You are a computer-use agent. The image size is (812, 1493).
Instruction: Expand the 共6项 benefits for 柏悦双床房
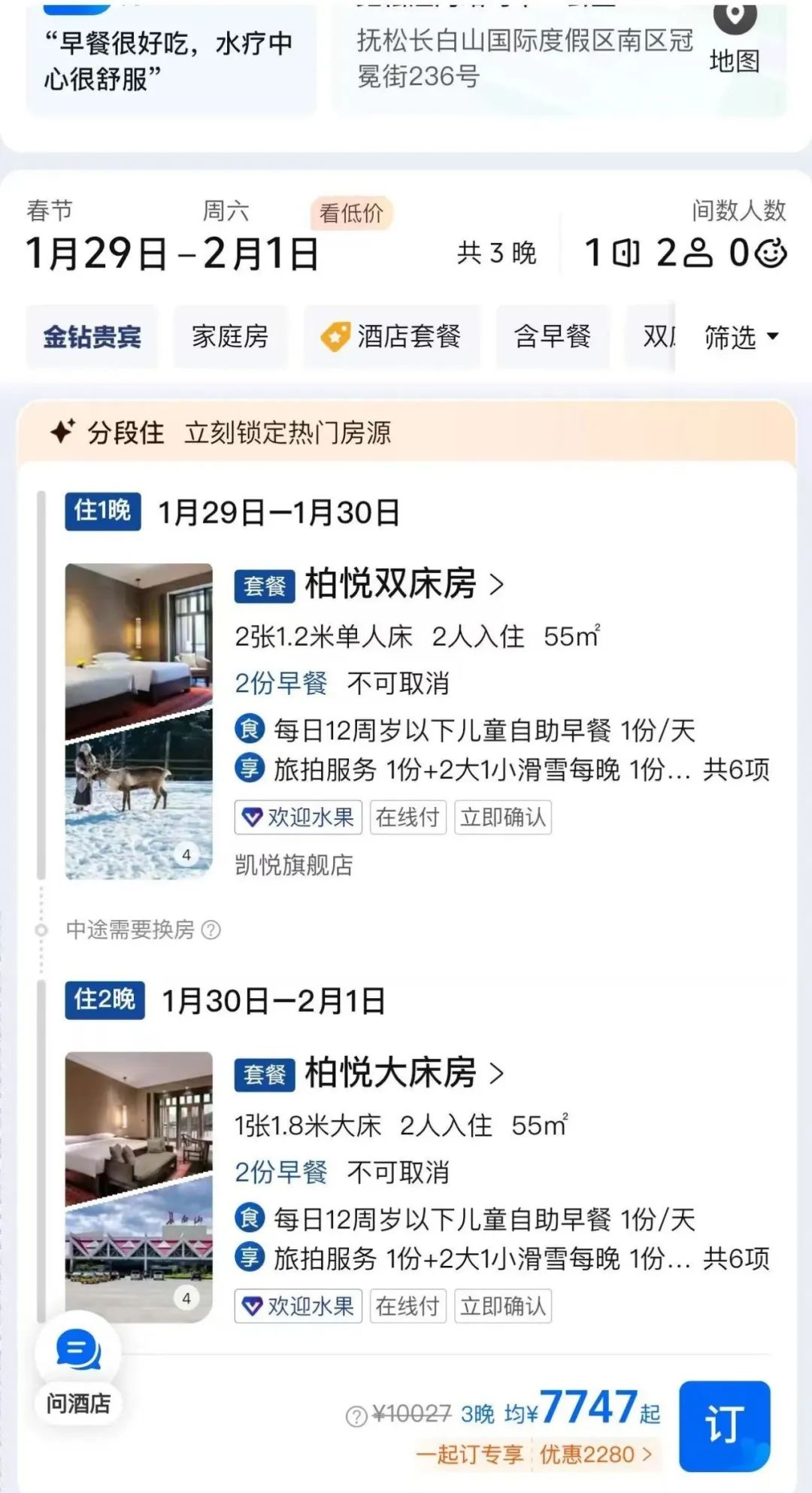tap(736, 769)
